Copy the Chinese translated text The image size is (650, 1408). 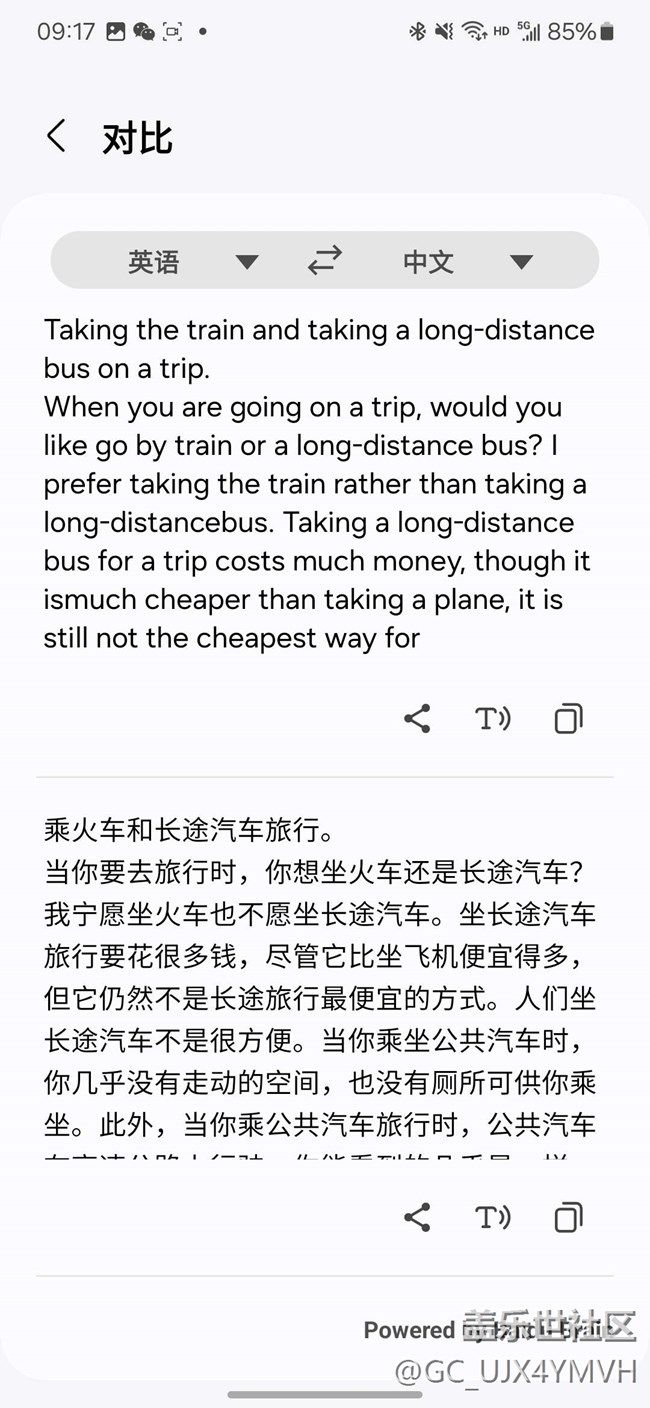(x=568, y=1217)
